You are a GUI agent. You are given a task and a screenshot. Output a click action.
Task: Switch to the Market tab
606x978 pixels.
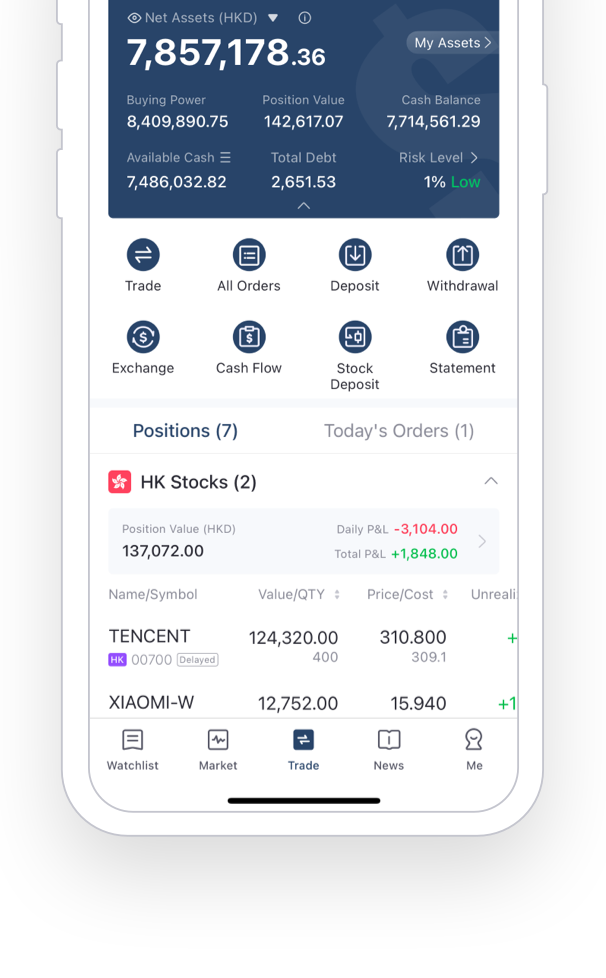click(x=218, y=750)
